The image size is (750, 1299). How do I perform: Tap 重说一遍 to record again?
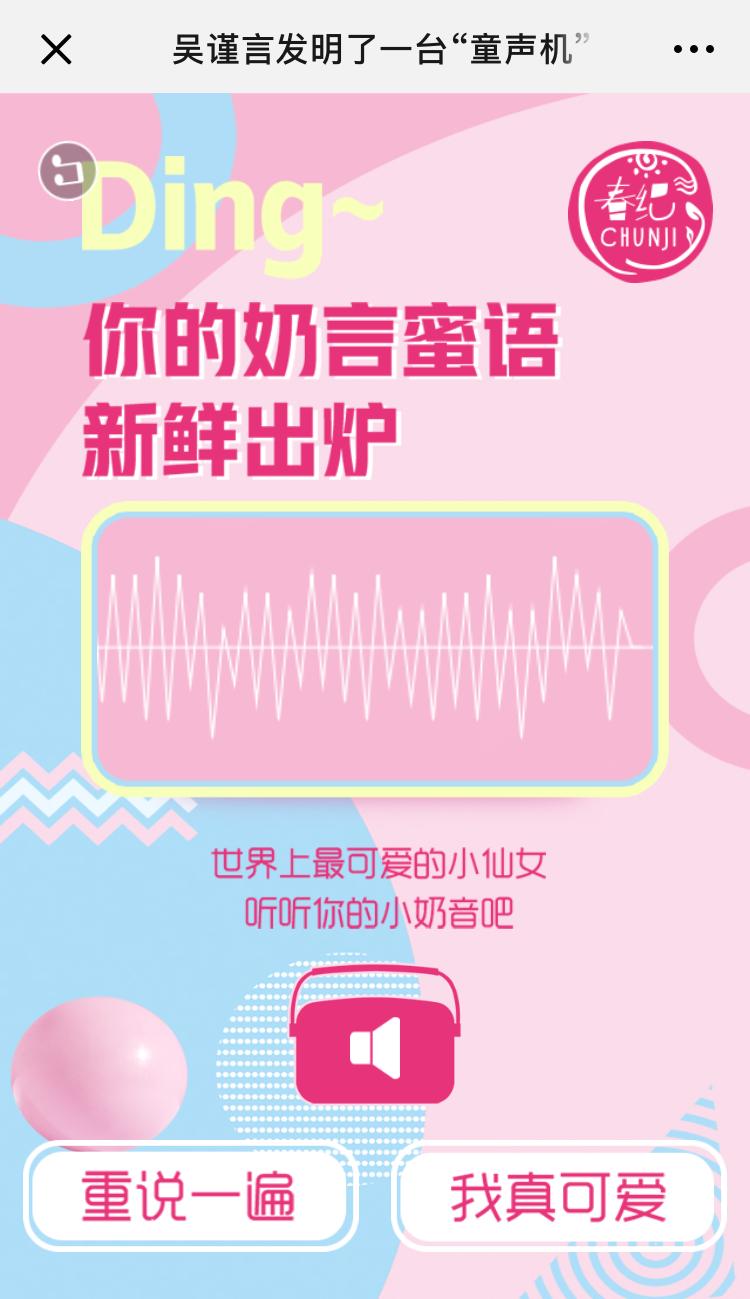click(189, 1196)
